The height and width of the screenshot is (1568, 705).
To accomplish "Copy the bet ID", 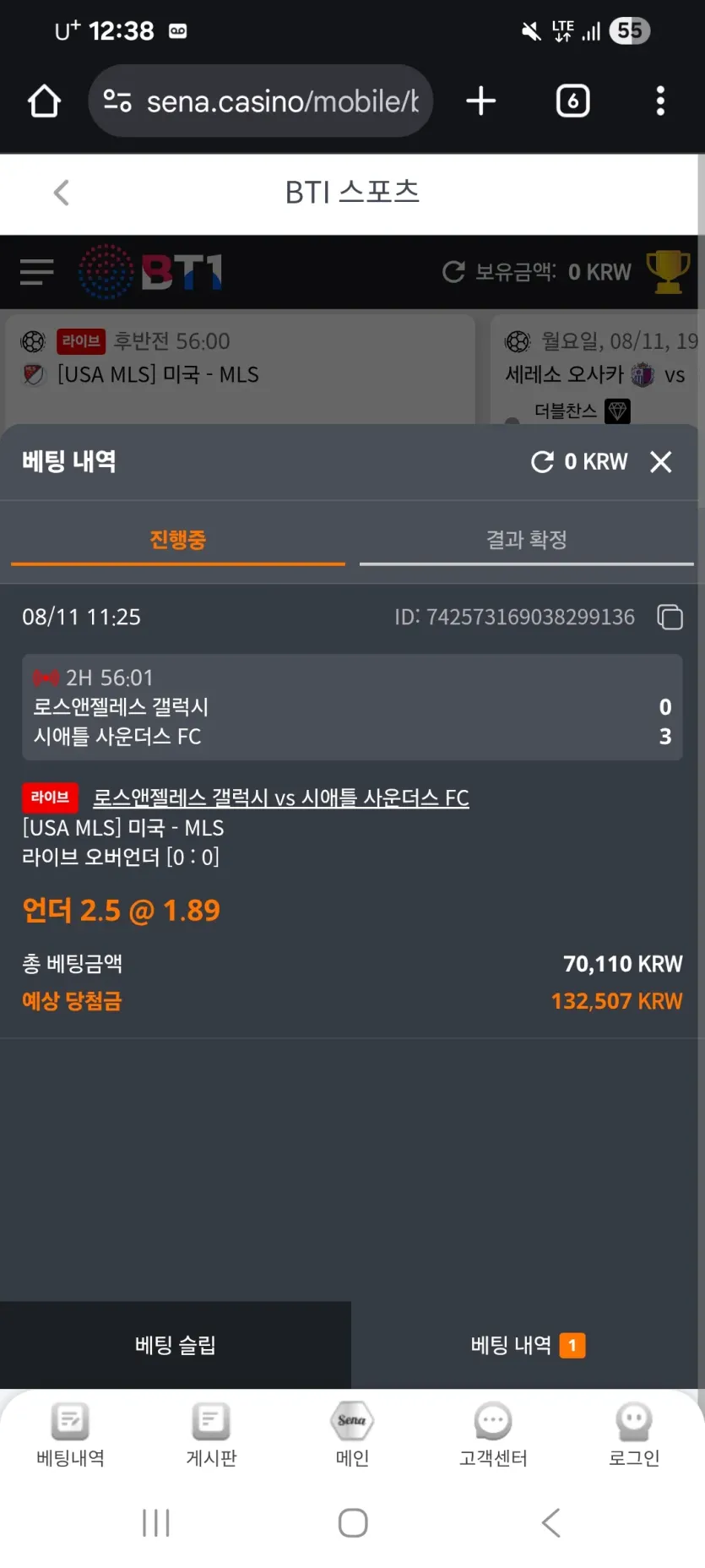I will (x=670, y=617).
